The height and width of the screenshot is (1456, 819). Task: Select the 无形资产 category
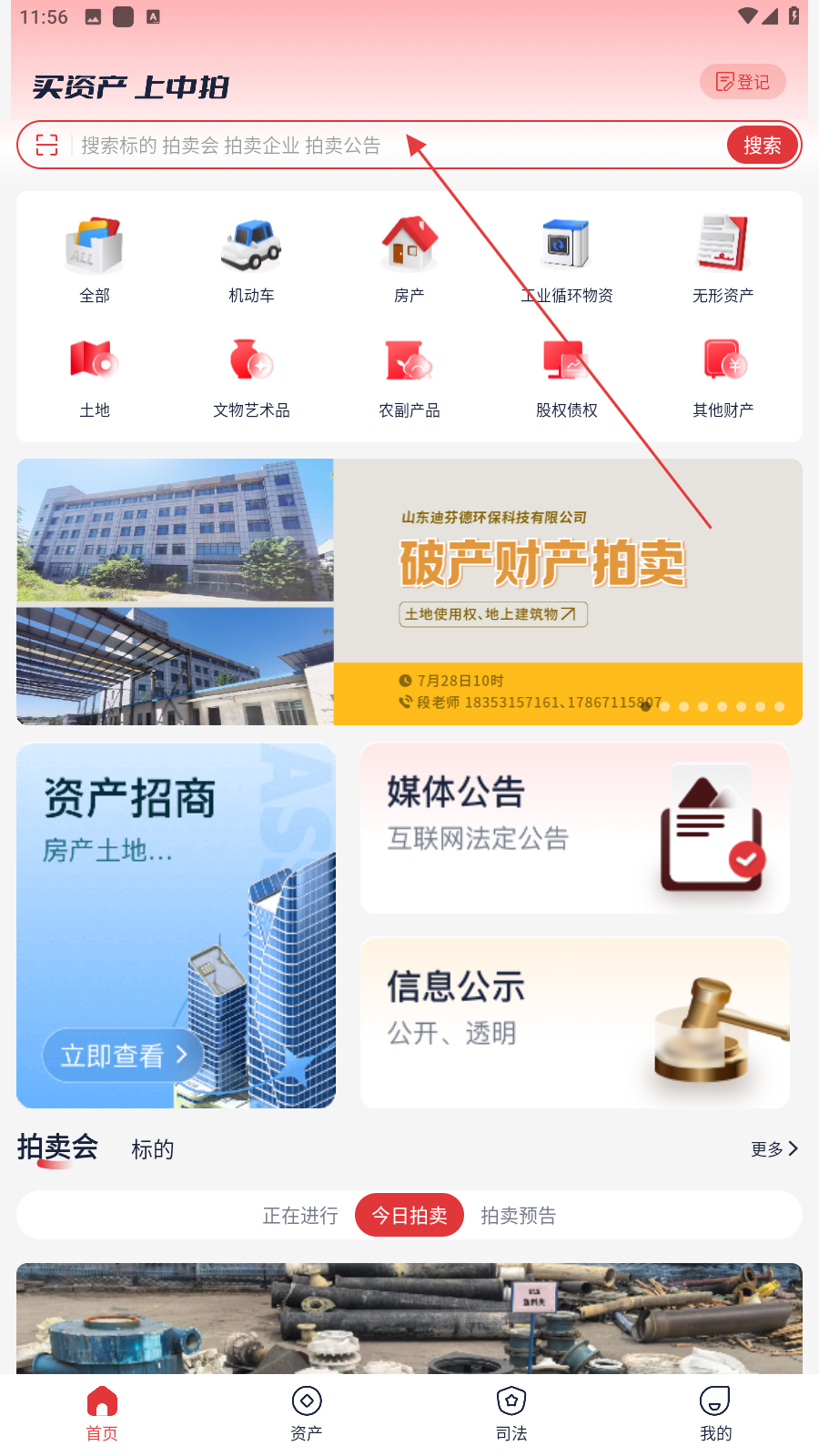(x=723, y=259)
